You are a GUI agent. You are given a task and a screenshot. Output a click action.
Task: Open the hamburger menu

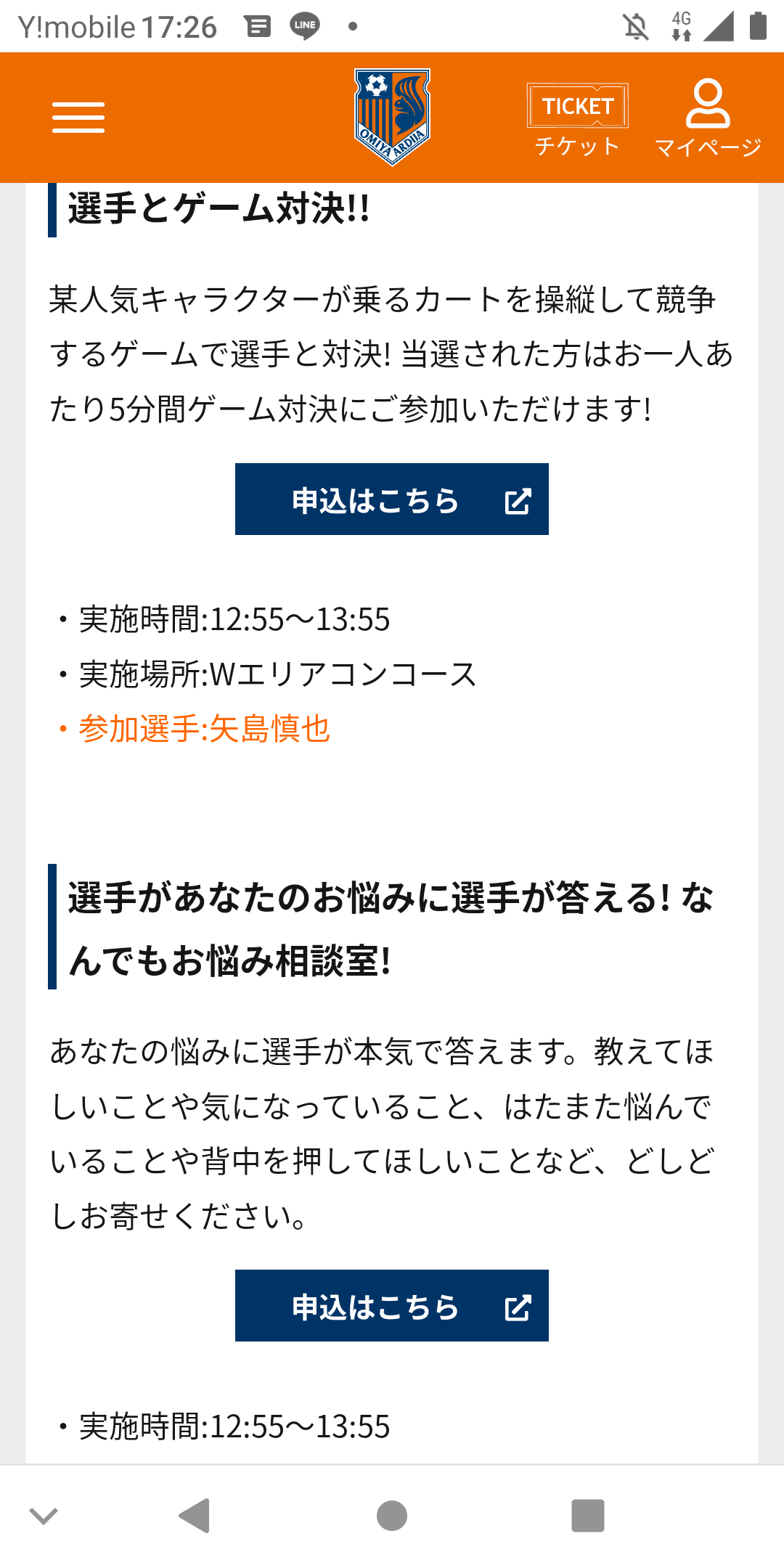click(x=78, y=118)
